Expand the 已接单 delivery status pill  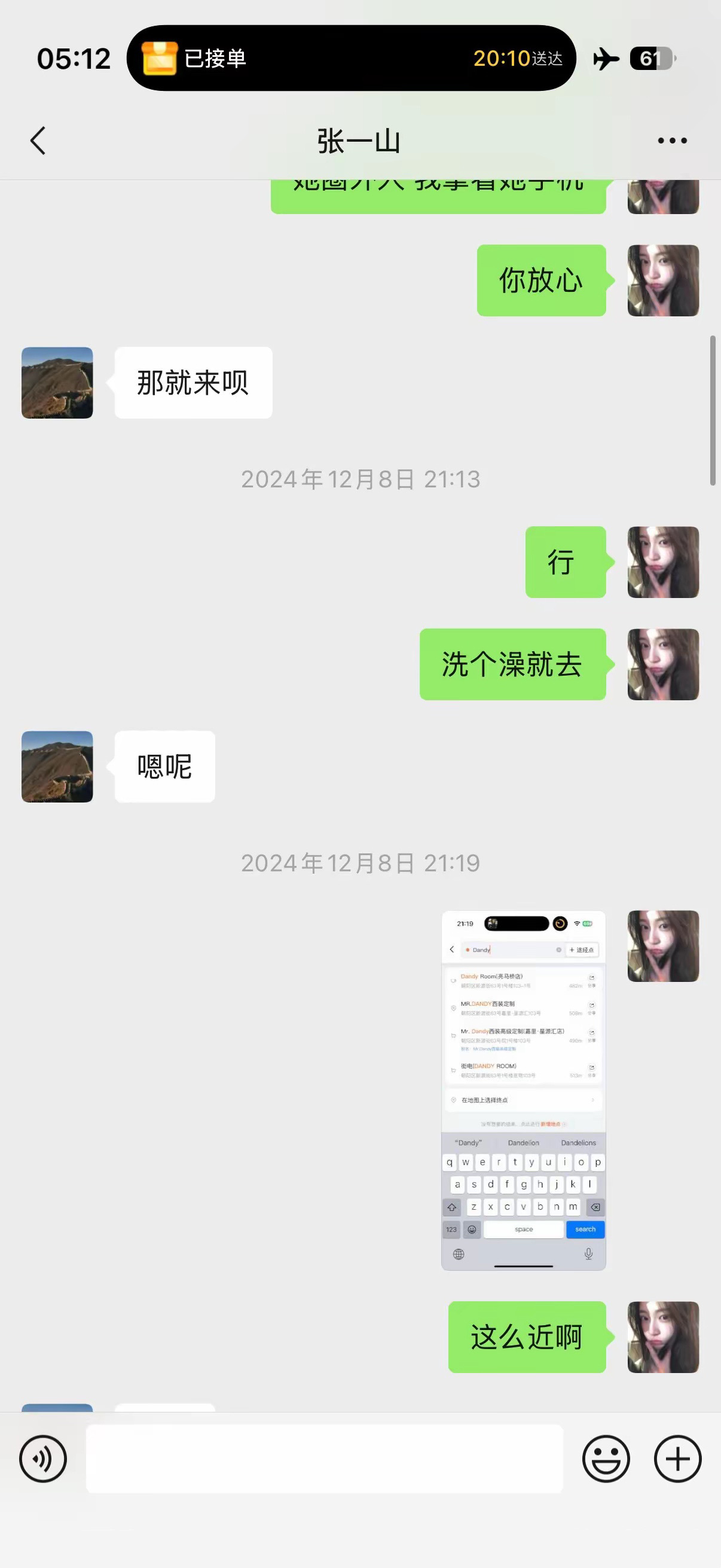[x=352, y=58]
